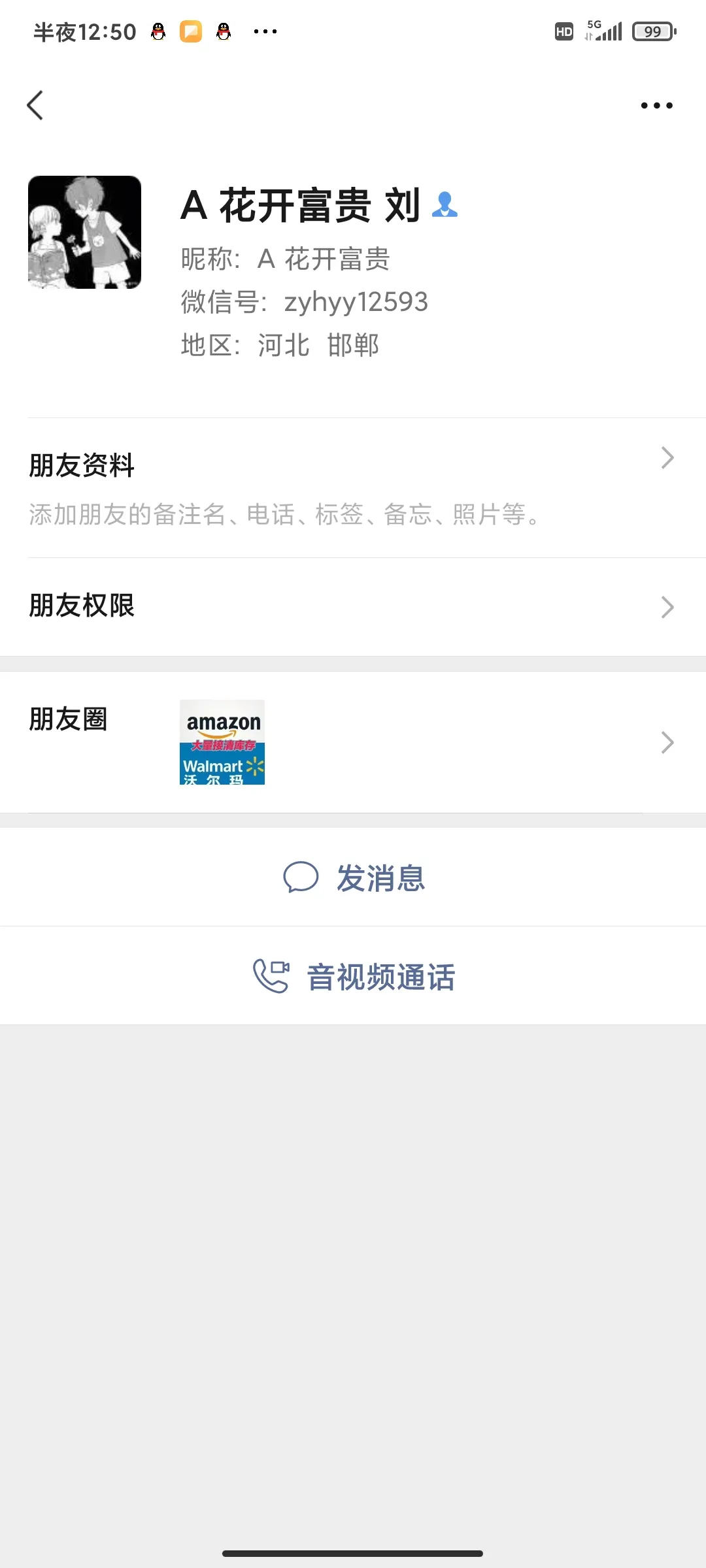Open more options via the three-dot icon
This screenshot has width=706, height=1568.
656,105
